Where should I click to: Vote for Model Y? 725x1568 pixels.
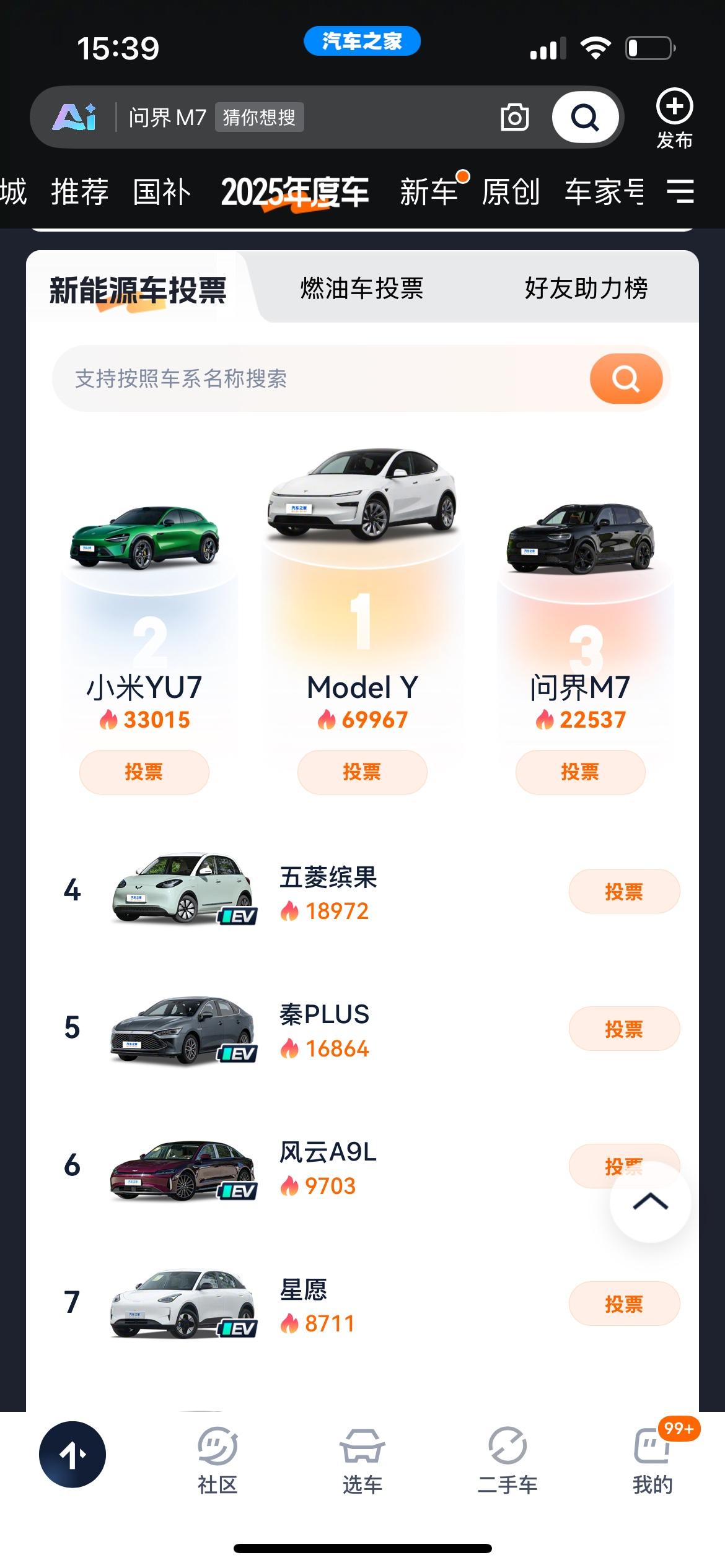coord(362,771)
